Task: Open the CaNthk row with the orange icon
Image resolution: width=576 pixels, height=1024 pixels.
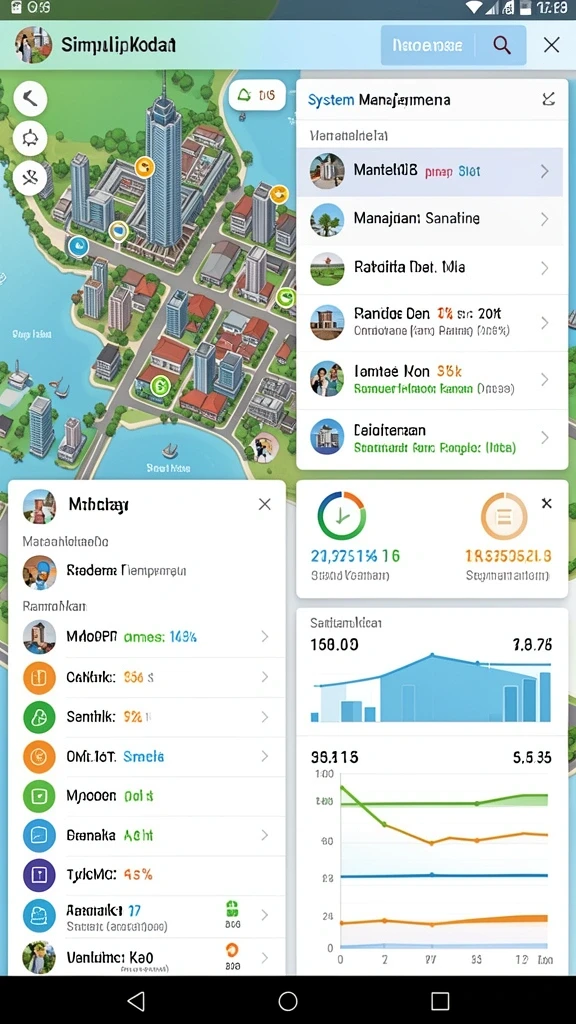Action: 147,677
